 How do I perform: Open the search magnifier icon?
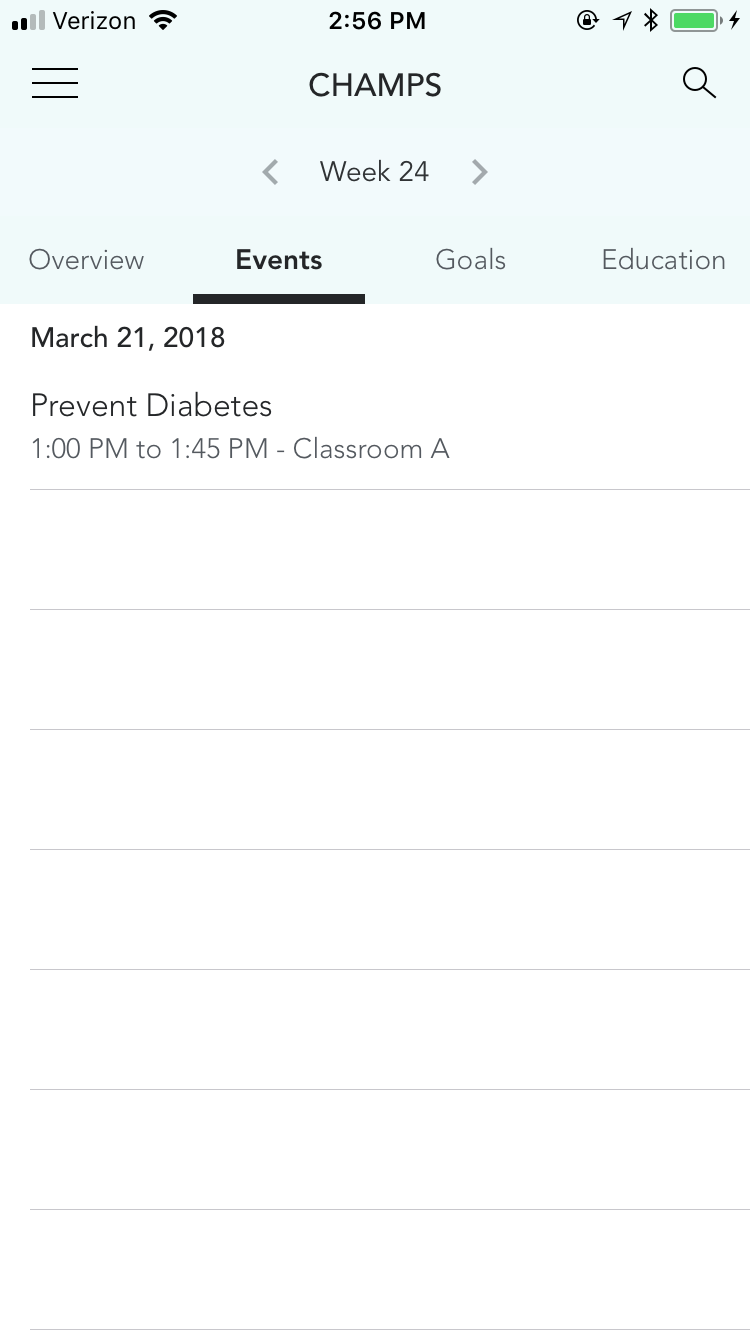click(x=699, y=83)
